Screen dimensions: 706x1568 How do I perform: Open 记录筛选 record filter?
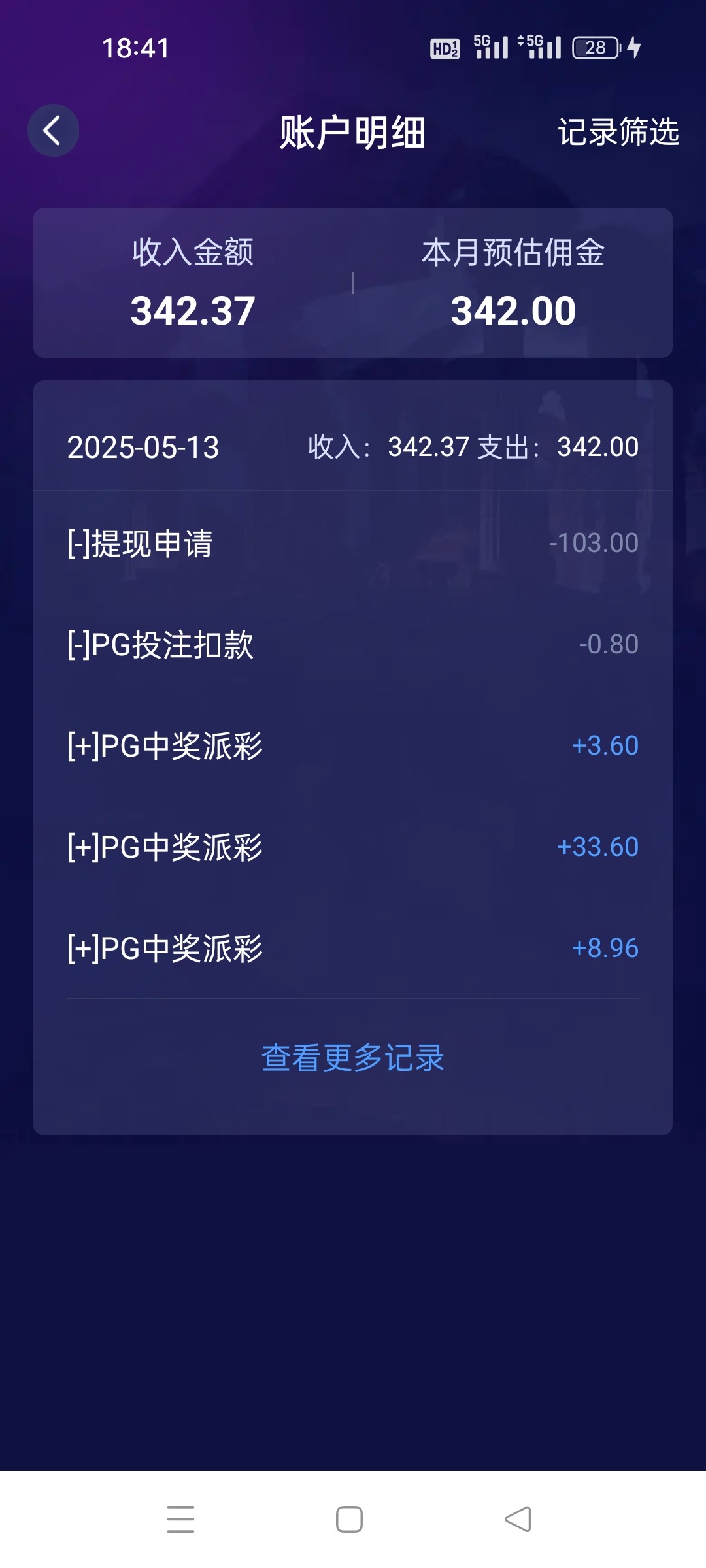pyautogui.click(x=618, y=132)
